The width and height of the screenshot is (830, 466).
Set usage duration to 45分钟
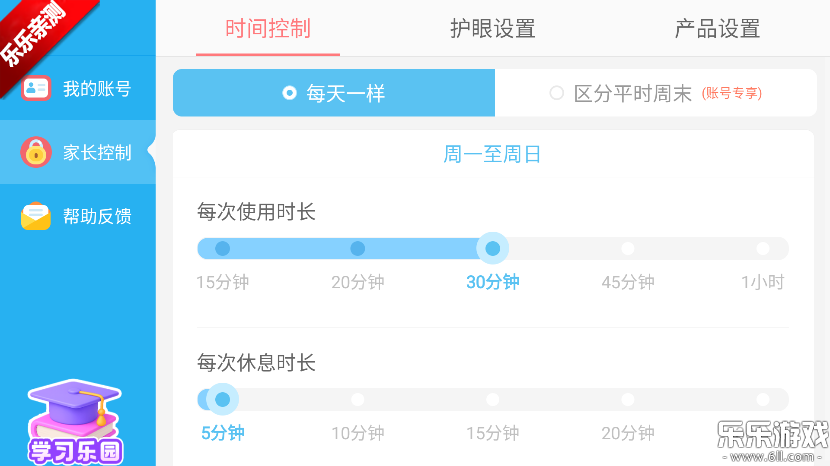(x=627, y=248)
